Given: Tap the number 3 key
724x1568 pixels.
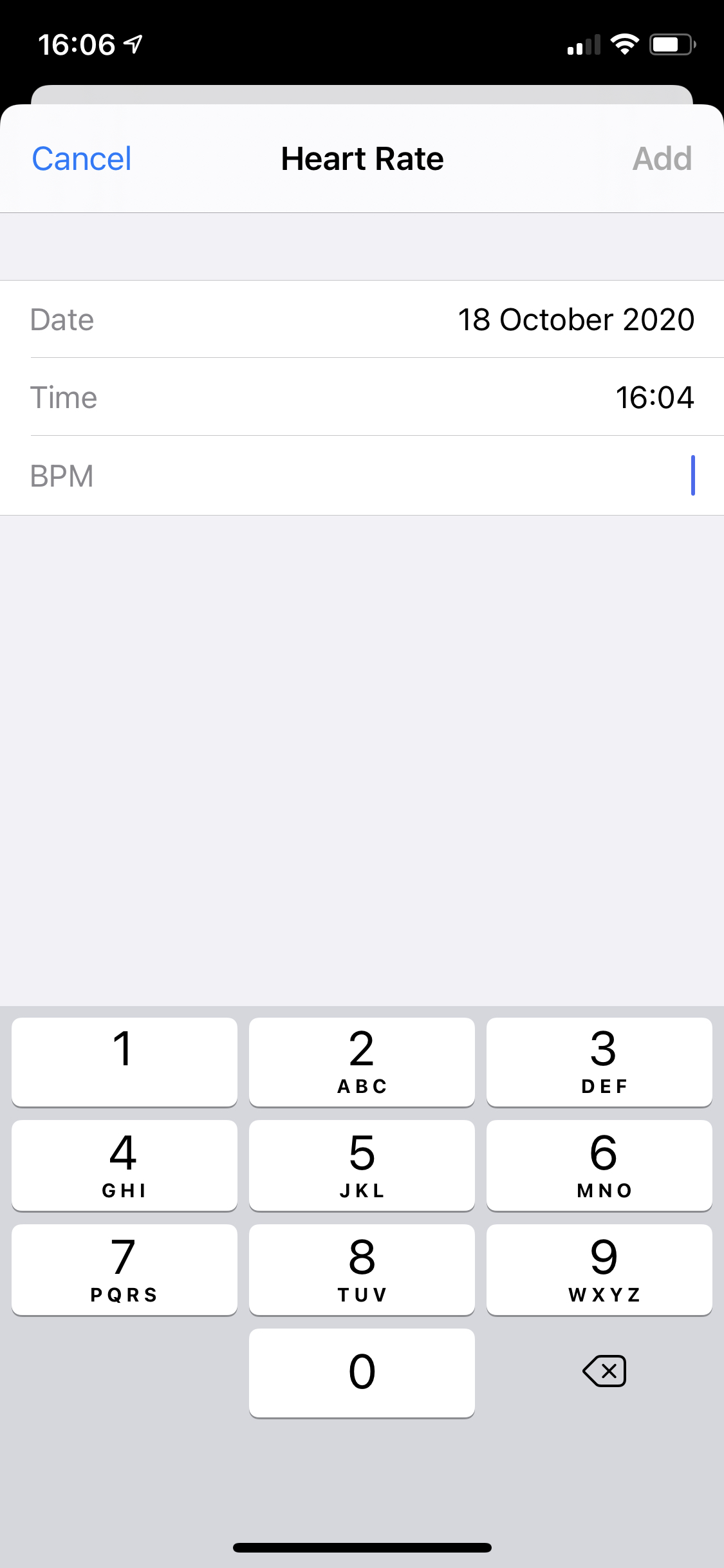Looking at the screenshot, I should click(x=599, y=1062).
